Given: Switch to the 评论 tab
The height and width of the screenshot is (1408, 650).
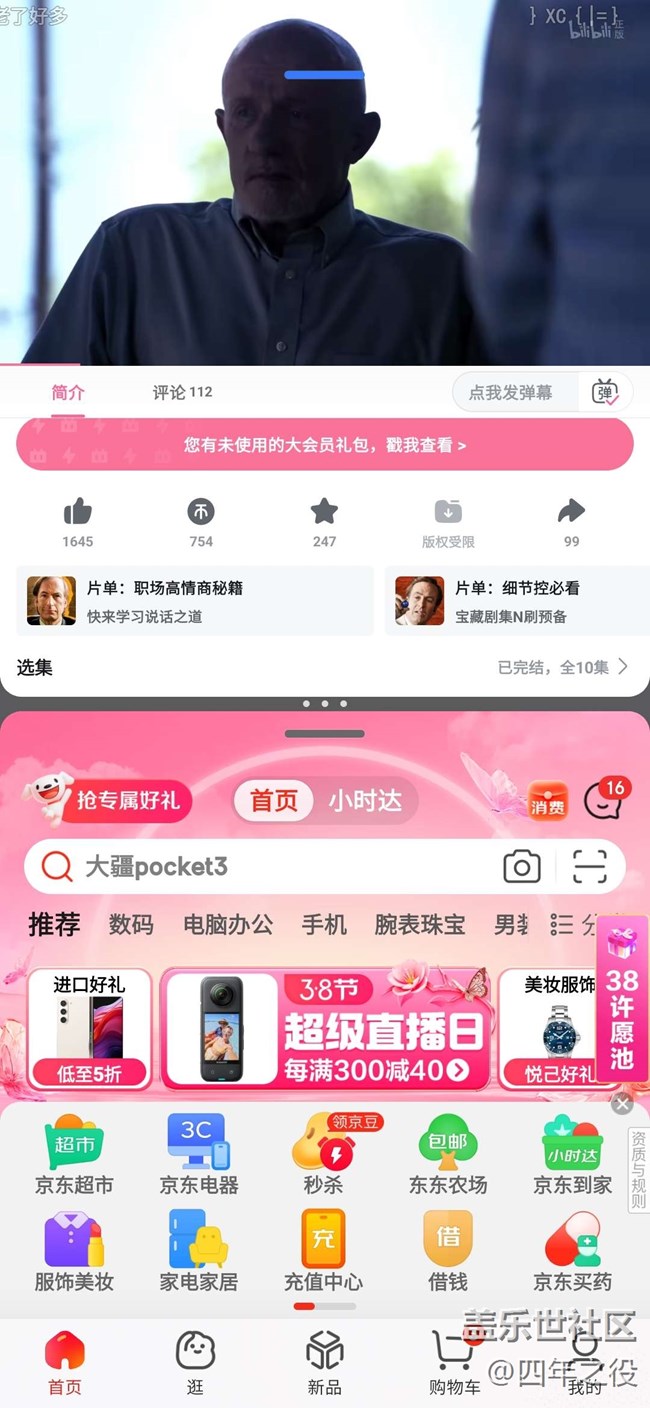Looking at the screenshot, I should click(x=182, y=392).
